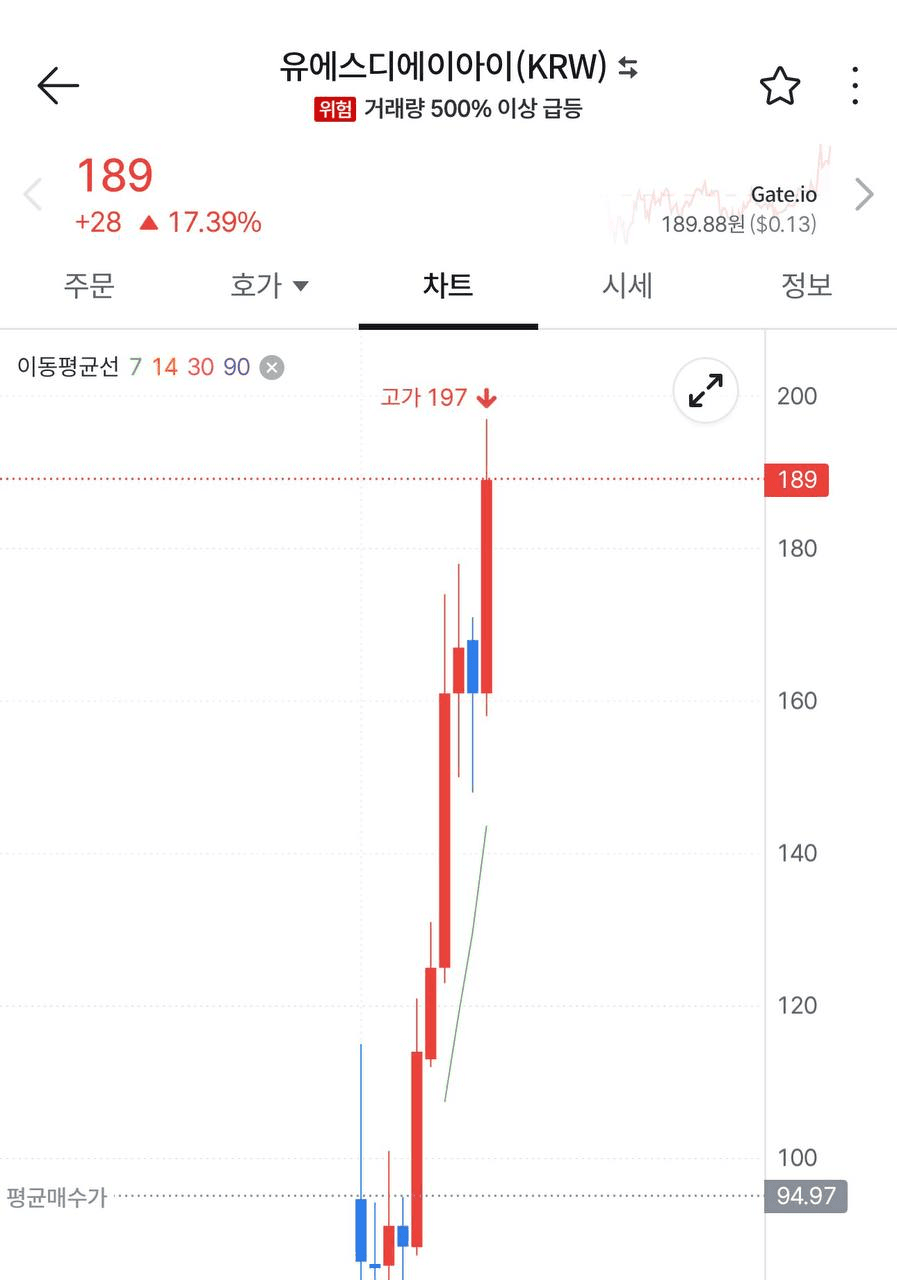Remove the 이동평균선 indicator with x

click(272, 367)
